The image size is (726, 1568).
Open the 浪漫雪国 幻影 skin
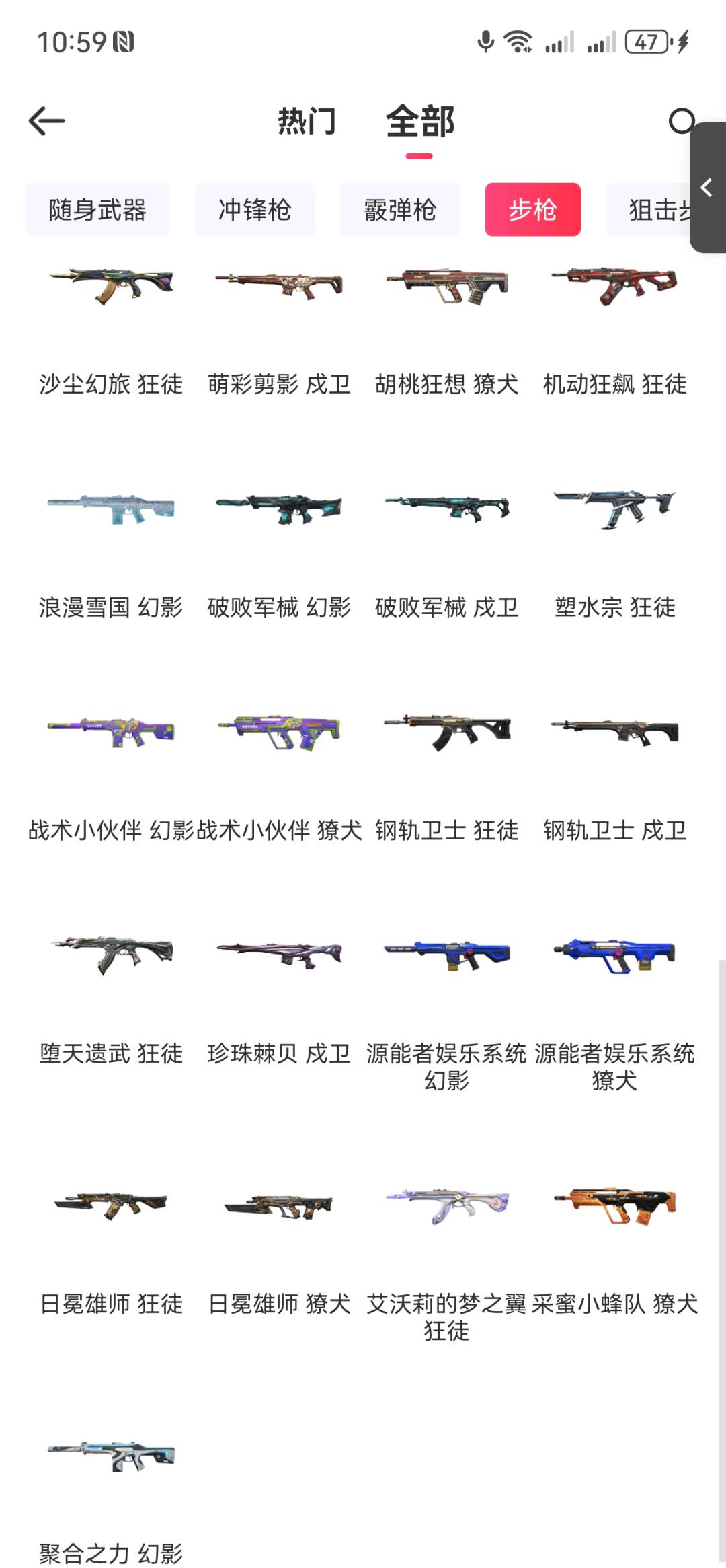tap(111, 509)
